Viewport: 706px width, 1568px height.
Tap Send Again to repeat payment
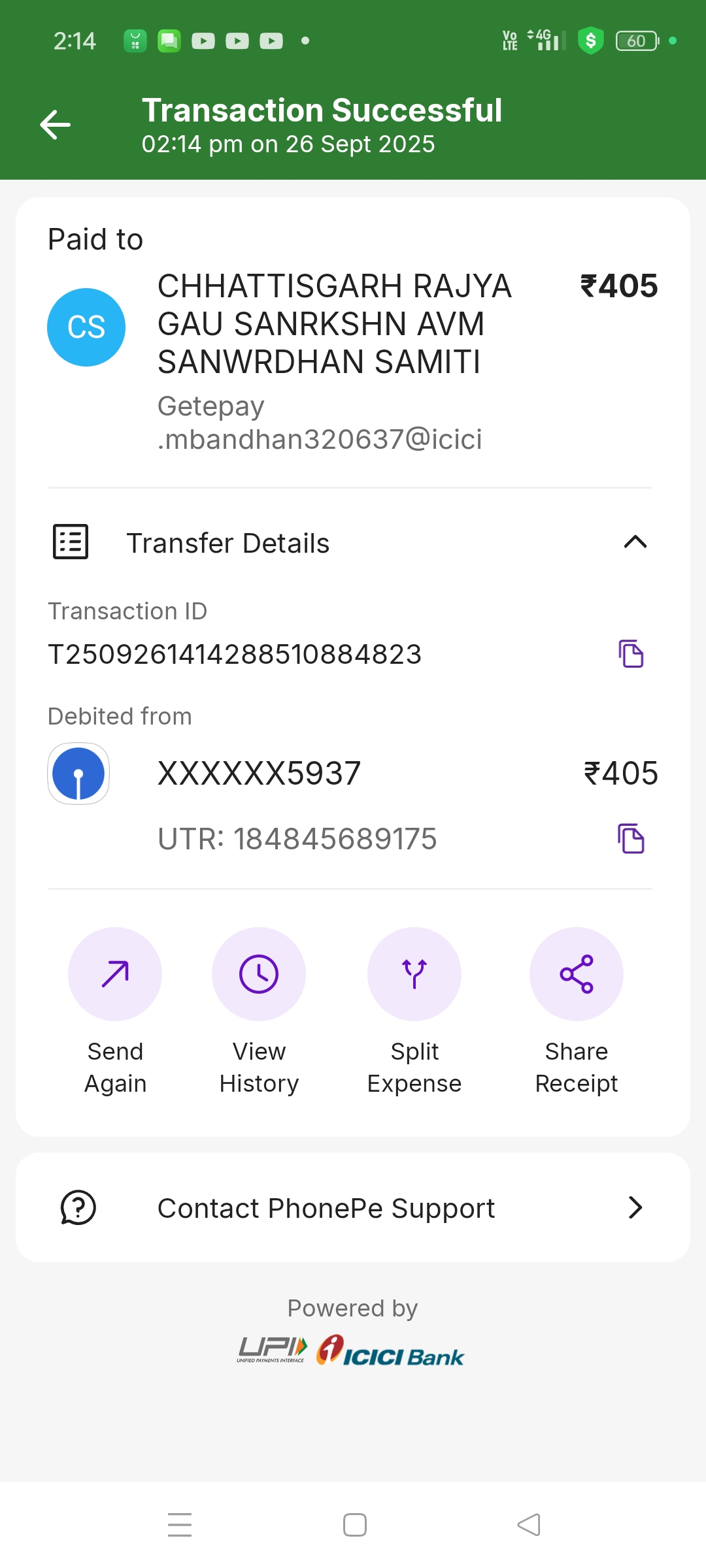coord(115,974)
